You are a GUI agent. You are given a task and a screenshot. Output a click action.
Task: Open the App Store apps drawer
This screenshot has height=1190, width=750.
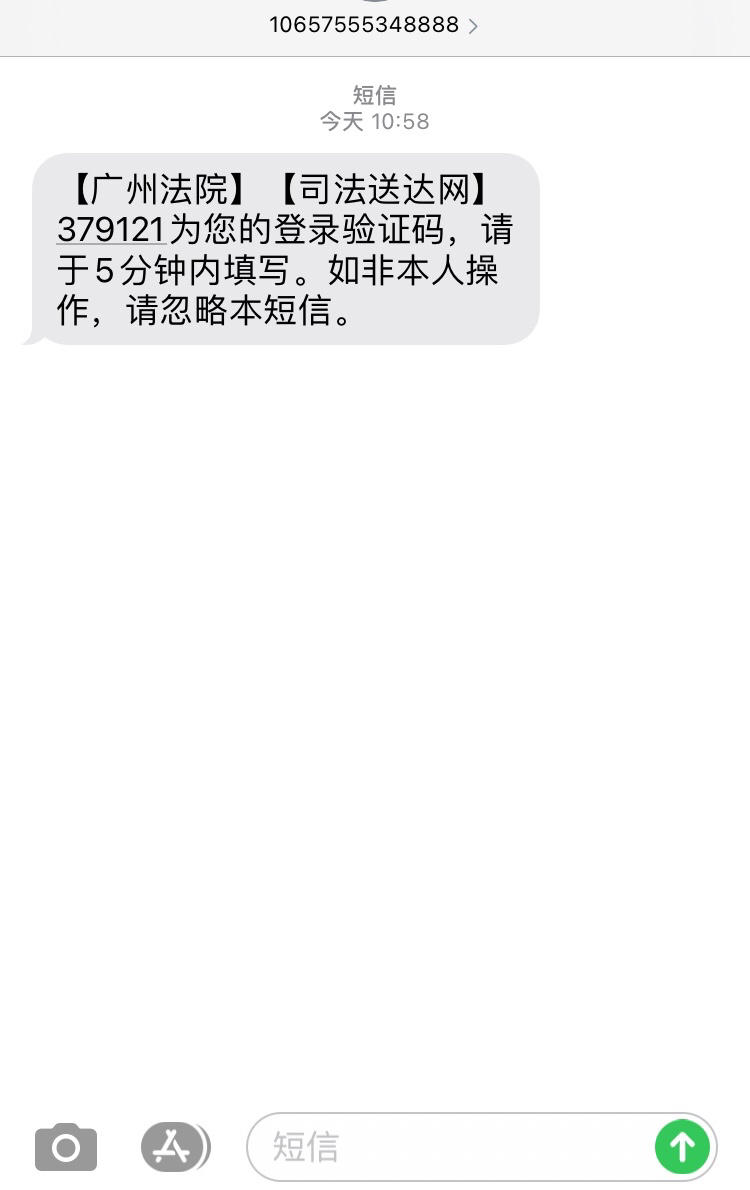(174, 1147)
